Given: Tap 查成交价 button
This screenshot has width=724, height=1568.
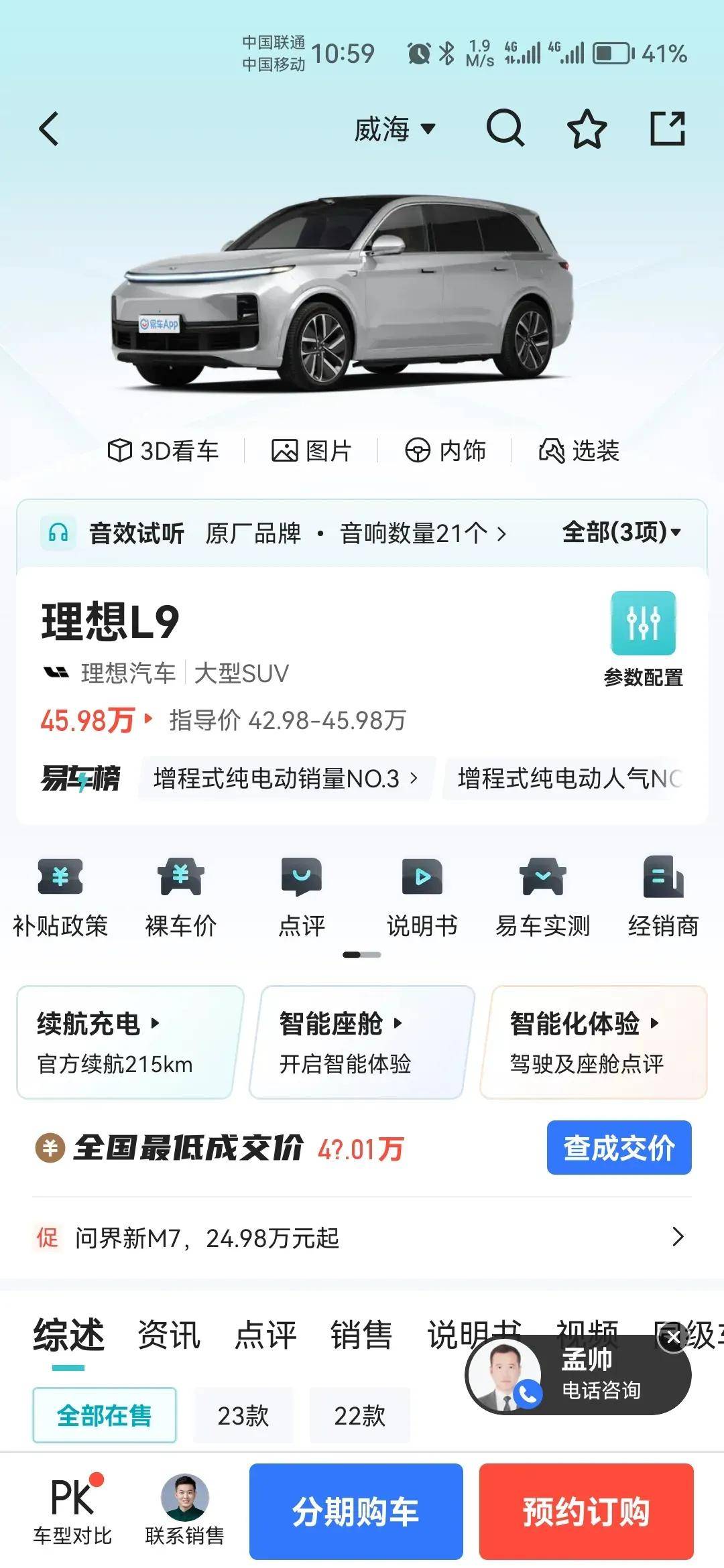Looking at the screenshot, I should point(619,1147).
